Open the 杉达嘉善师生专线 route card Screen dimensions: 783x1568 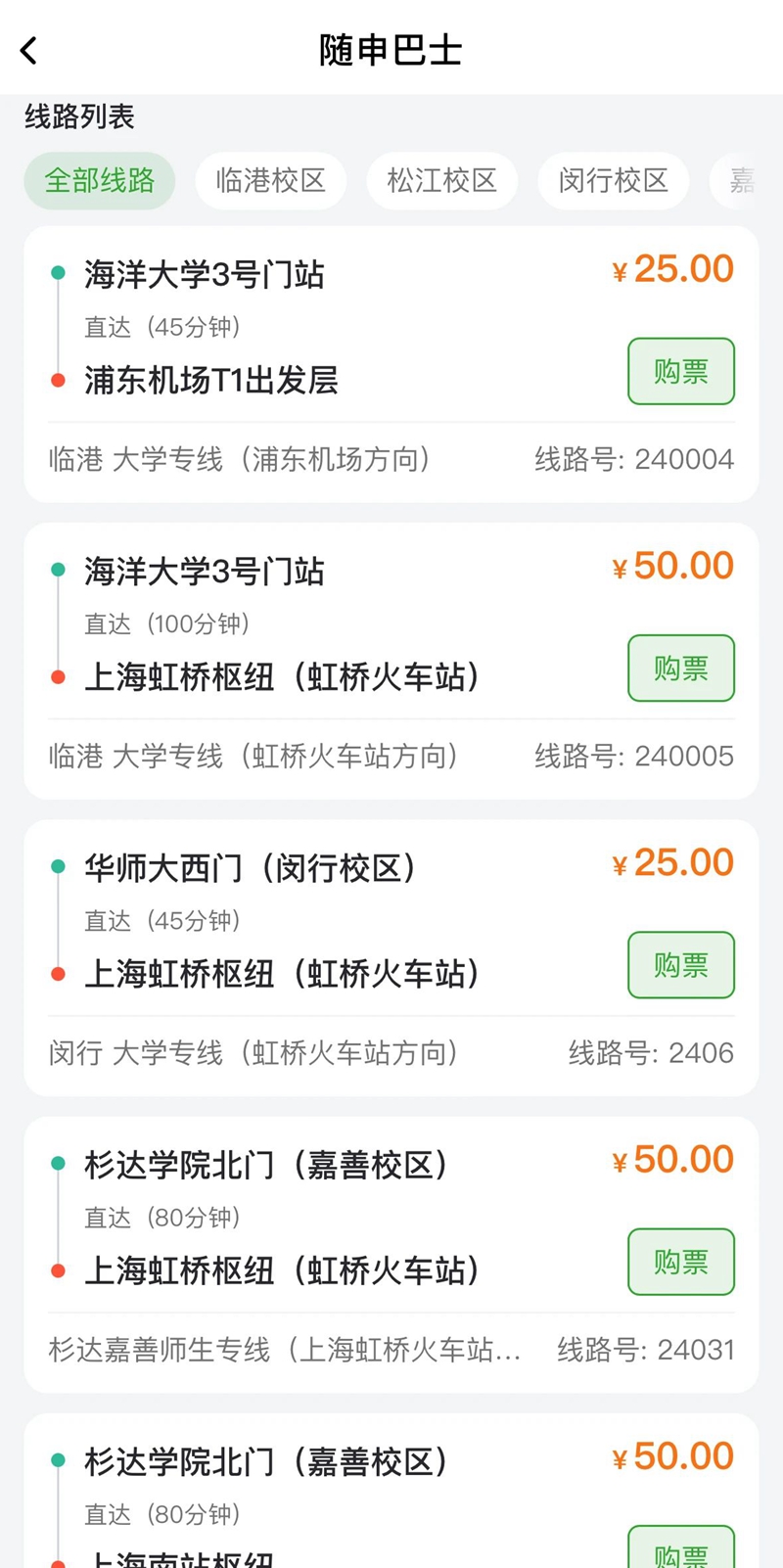[391, 1255]
